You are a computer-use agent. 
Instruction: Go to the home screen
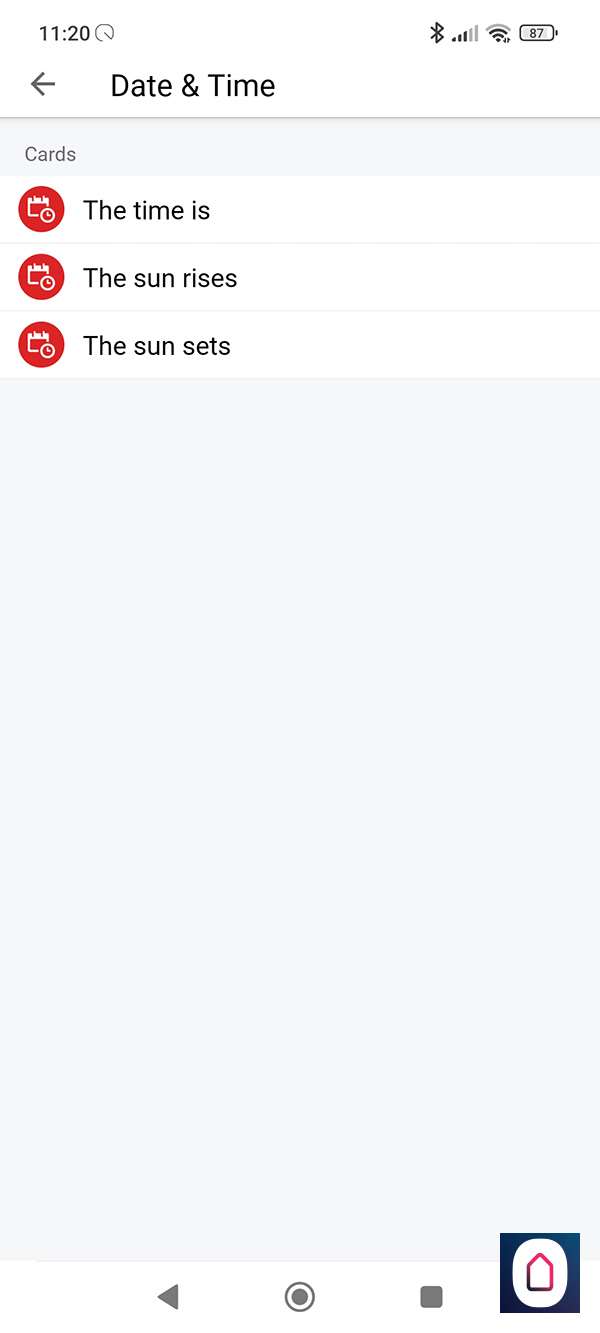[x=299, y=1297]
